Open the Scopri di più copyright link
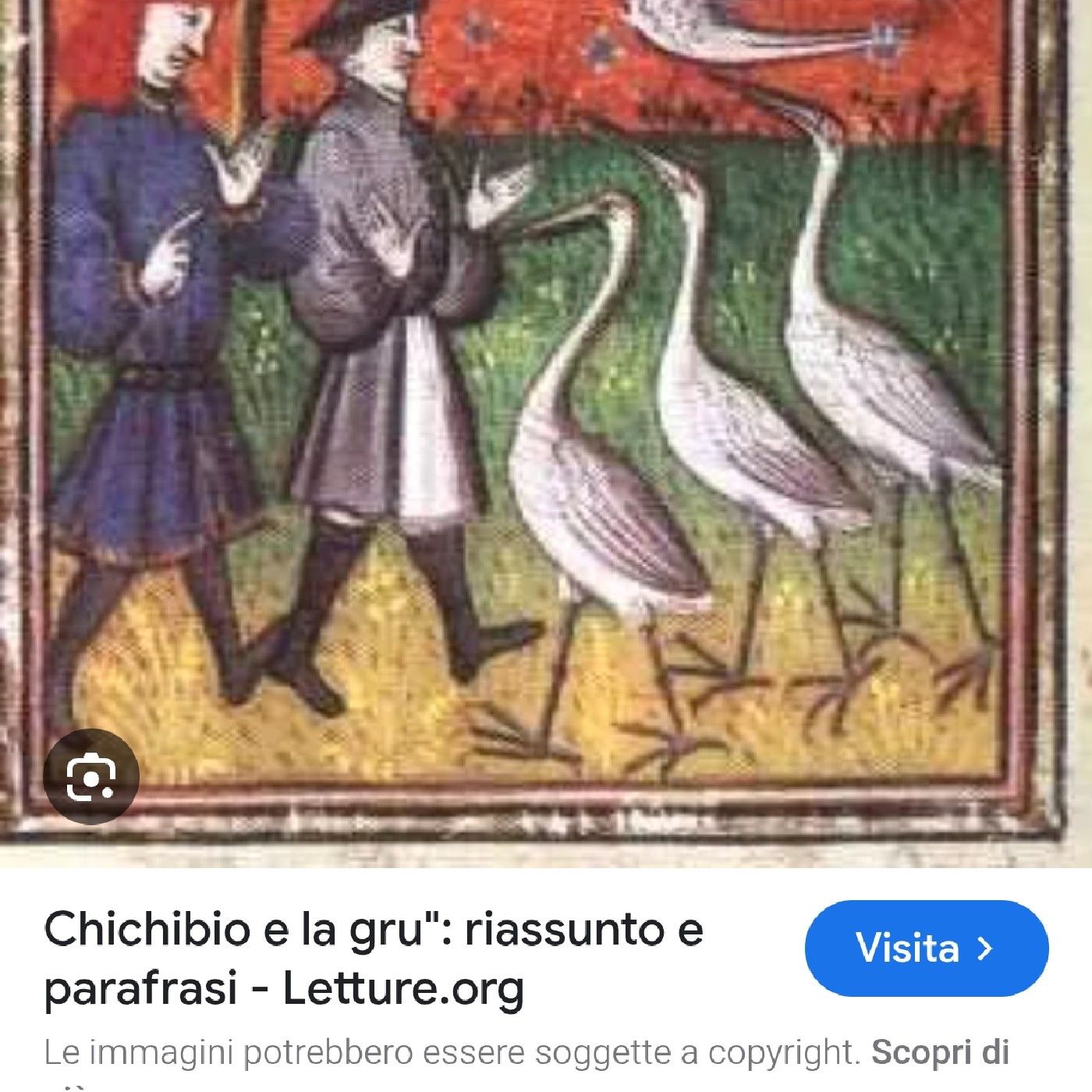Screen dimensions: 1092x1092 click(x=940, y=1052)
